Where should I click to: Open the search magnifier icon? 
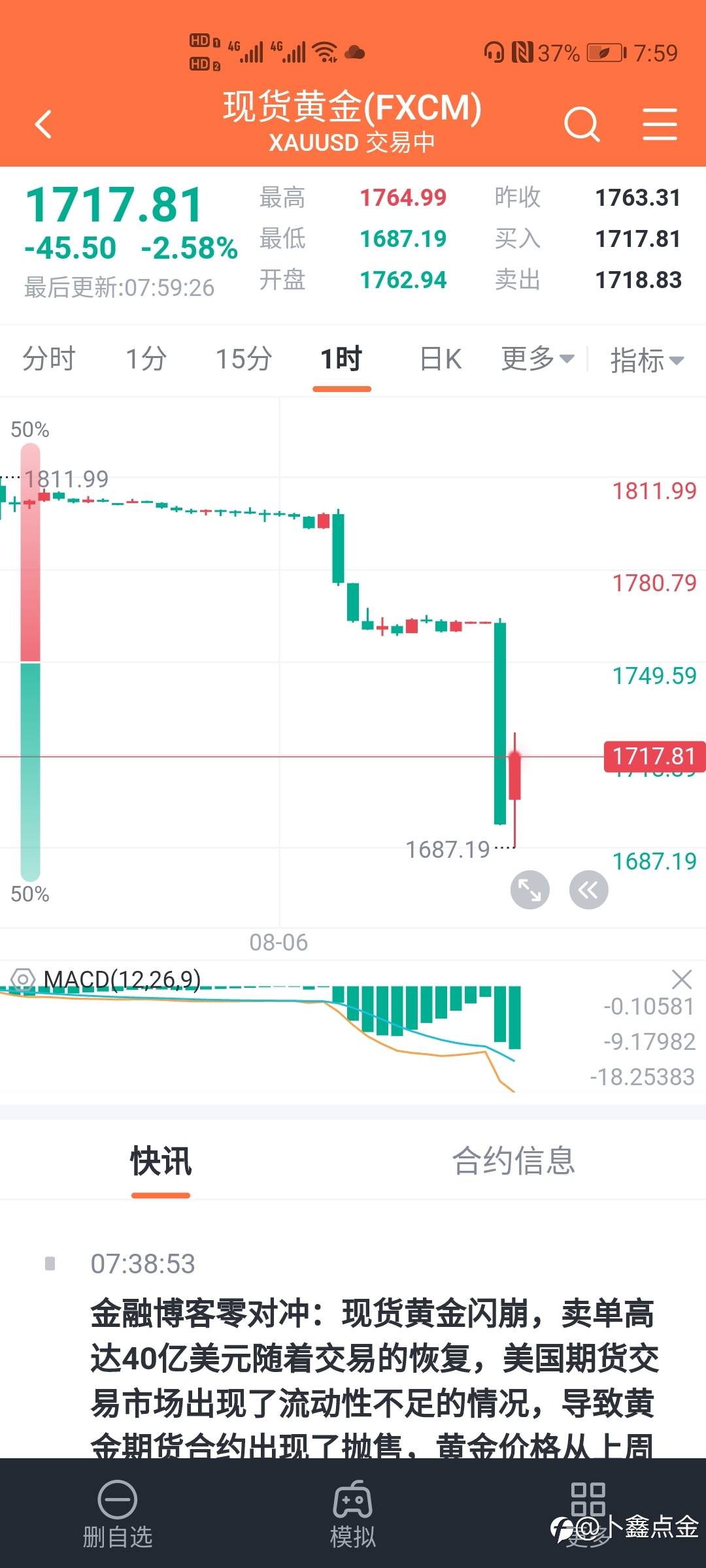[582, 123]
